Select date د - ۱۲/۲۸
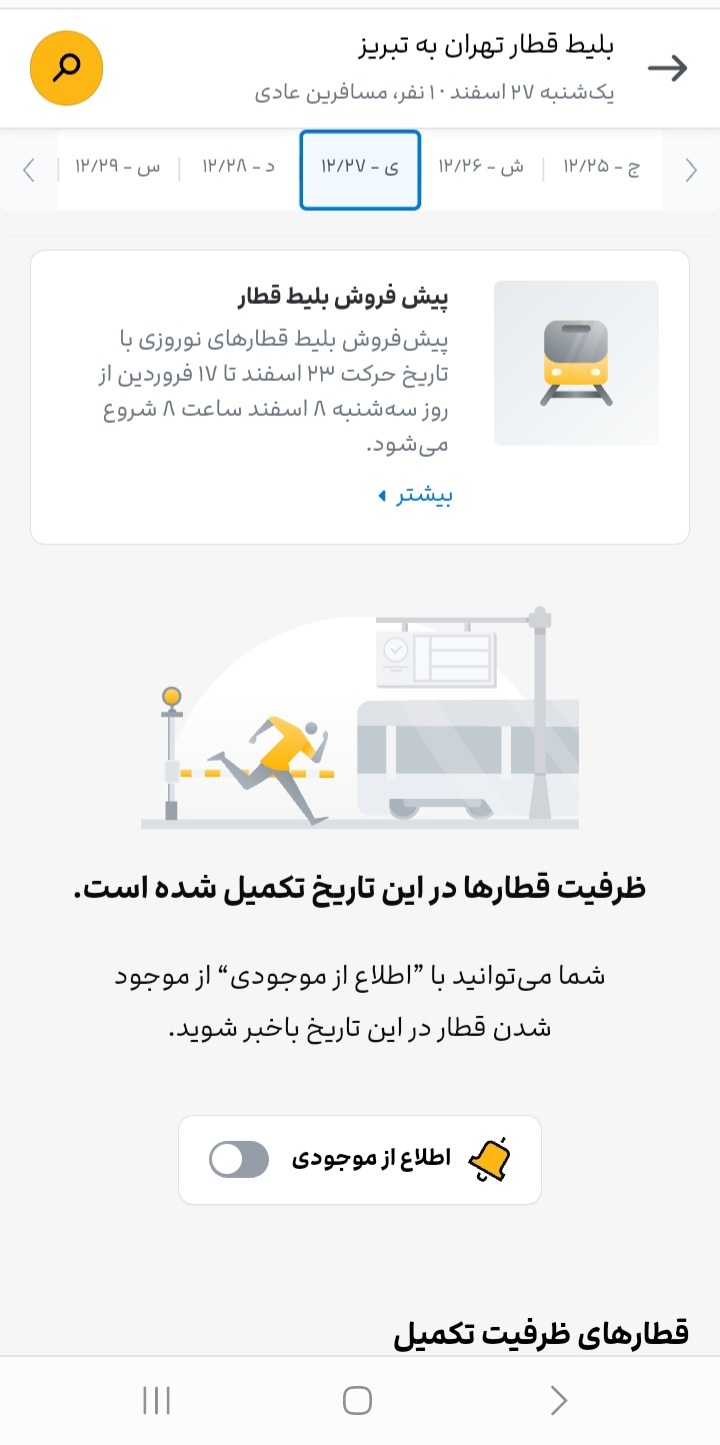 238,168
